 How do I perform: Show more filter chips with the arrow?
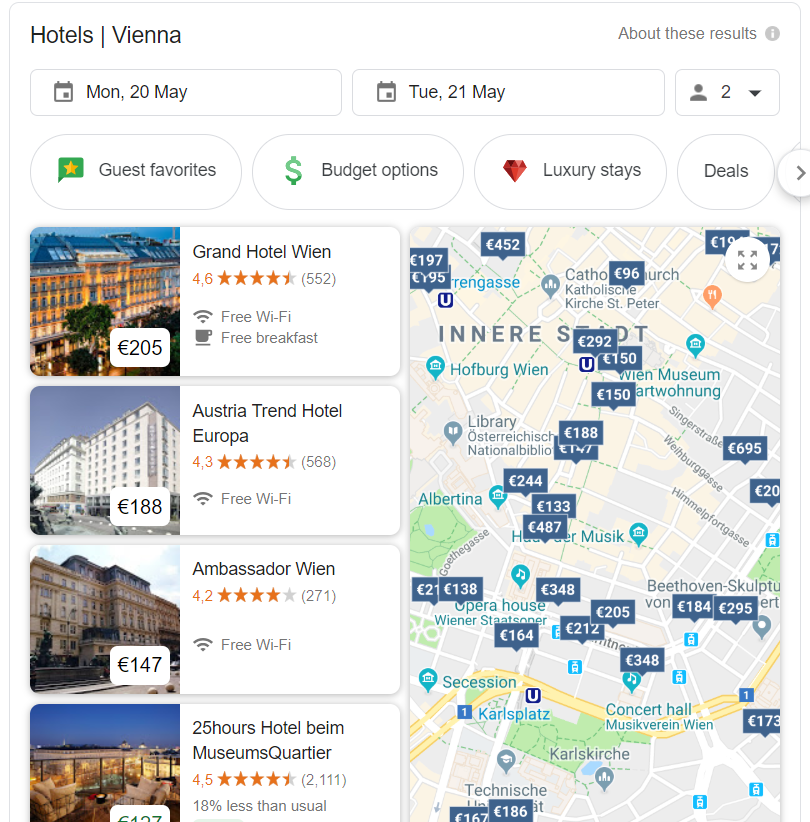pyautogui.click(x=799, y=173)
